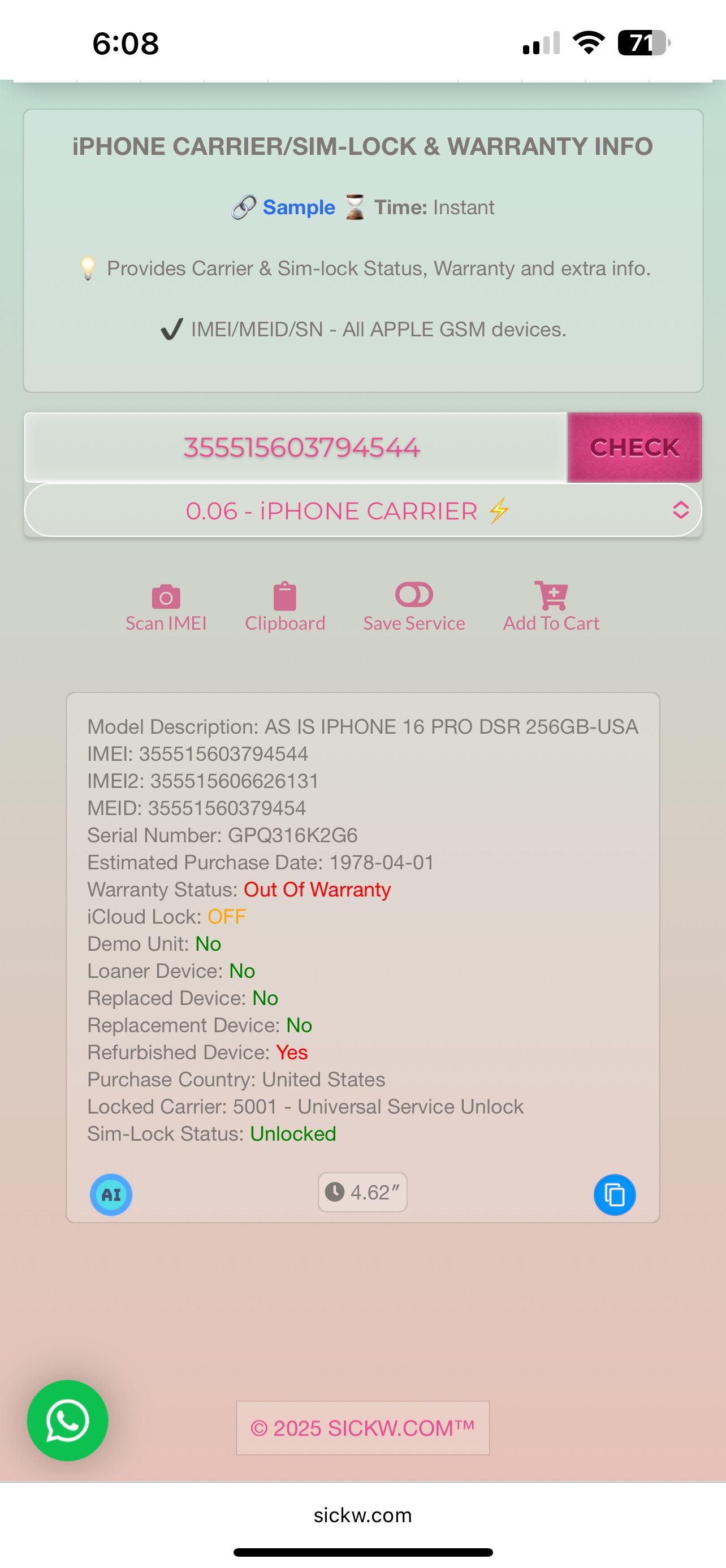Paste from Clipboard

coord(284,607)
